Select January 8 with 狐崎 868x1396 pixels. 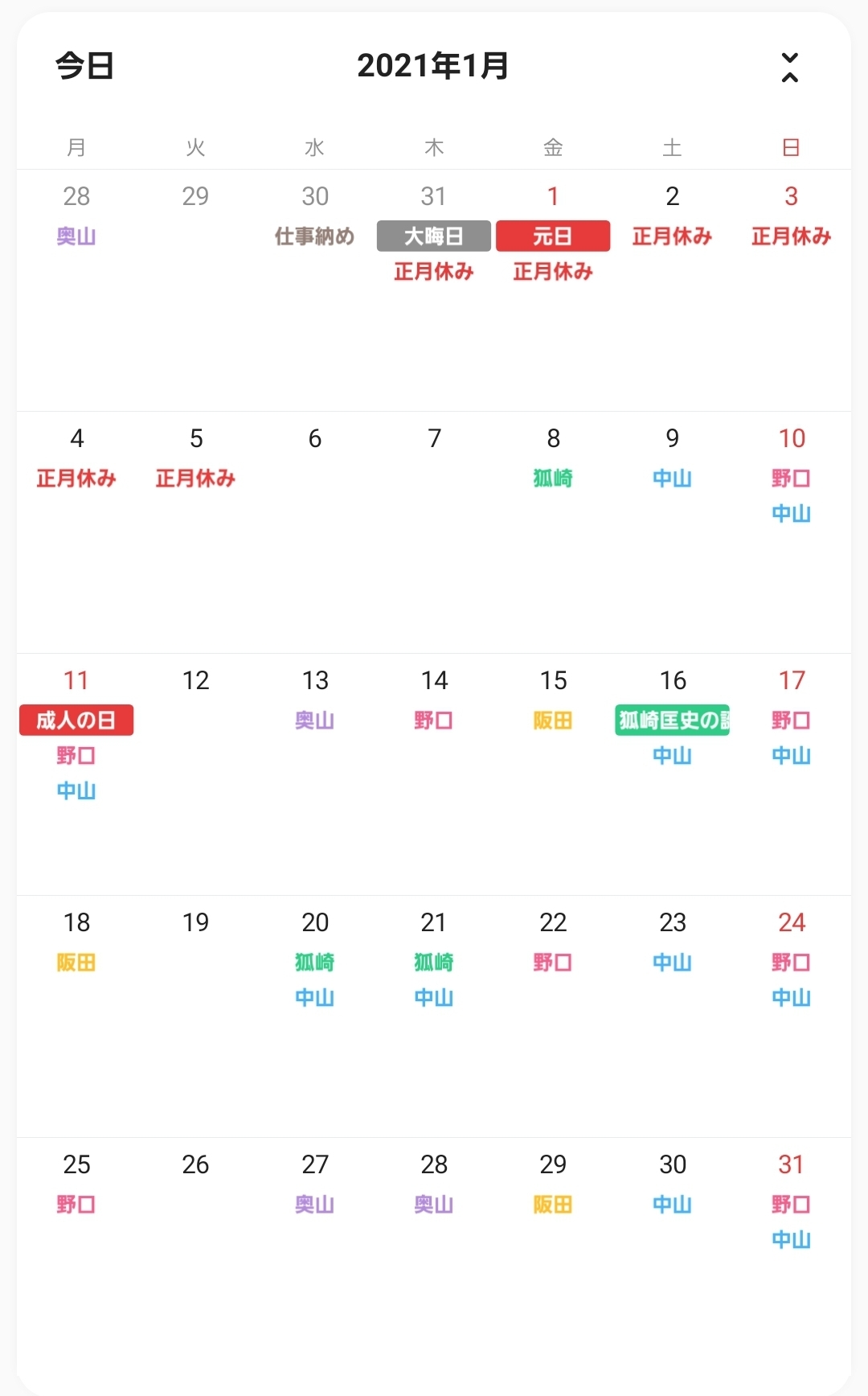(x=553, y=532)
